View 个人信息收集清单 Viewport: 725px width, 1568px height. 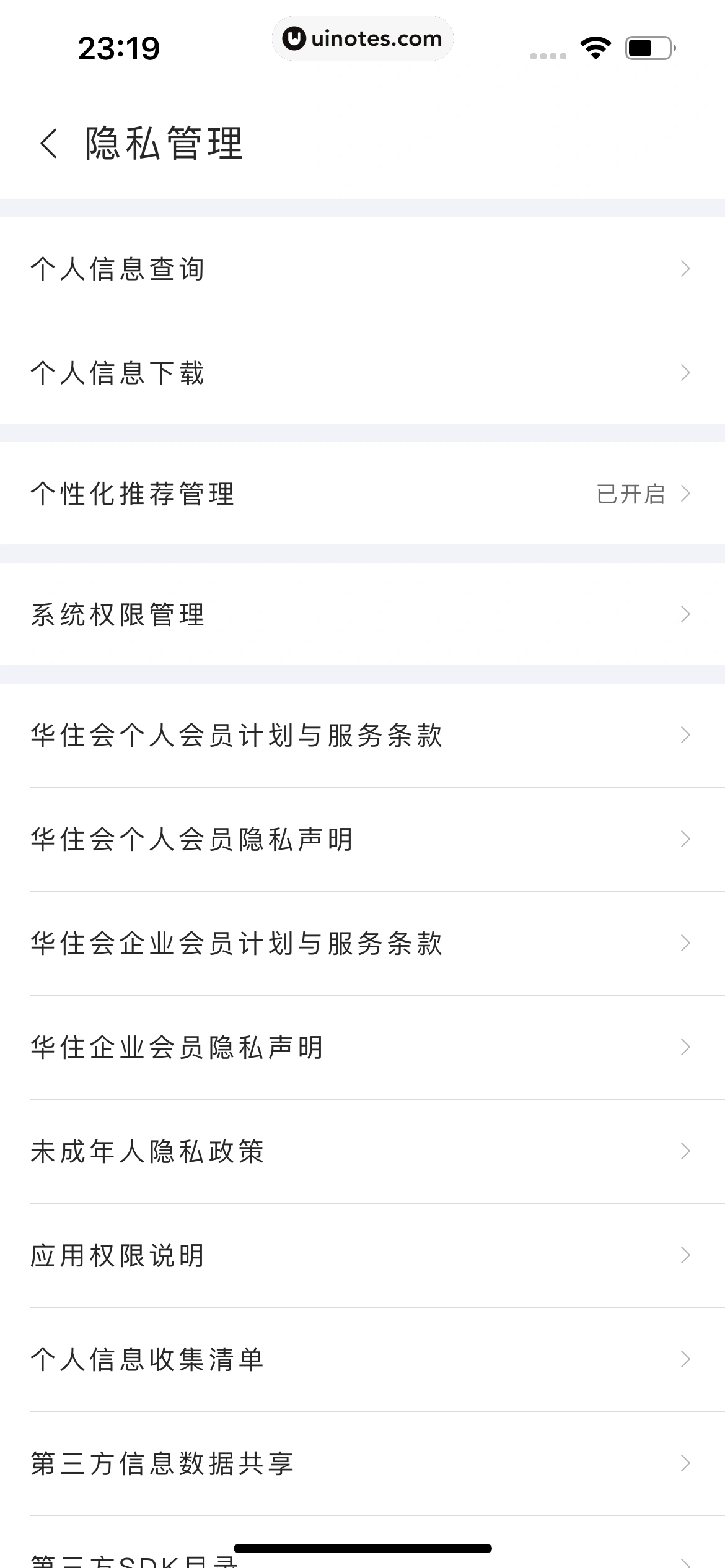[362, 1359]
